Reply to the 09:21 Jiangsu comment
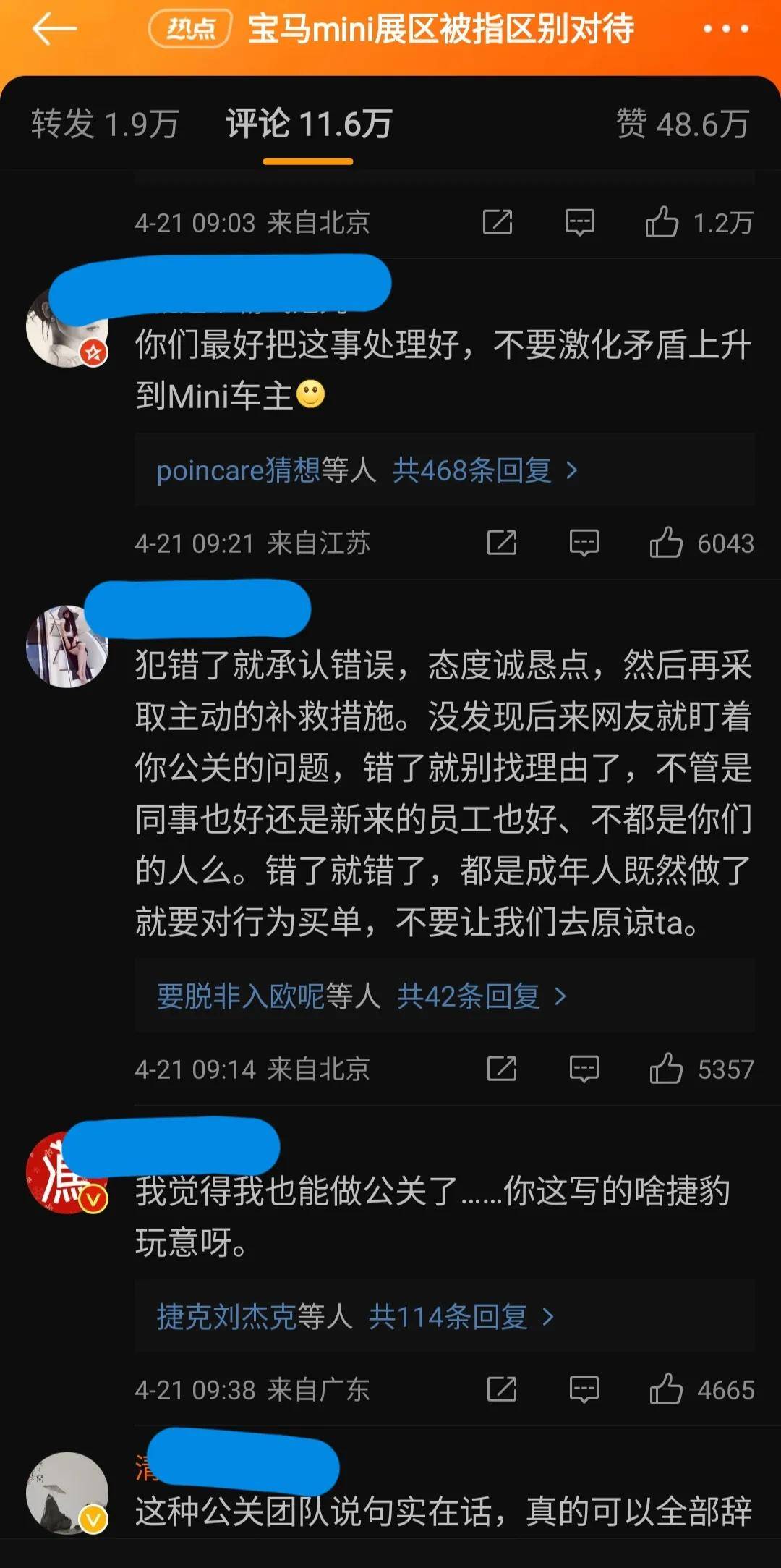This screenshot has width=781, height=1568. [x=584, y=543]
